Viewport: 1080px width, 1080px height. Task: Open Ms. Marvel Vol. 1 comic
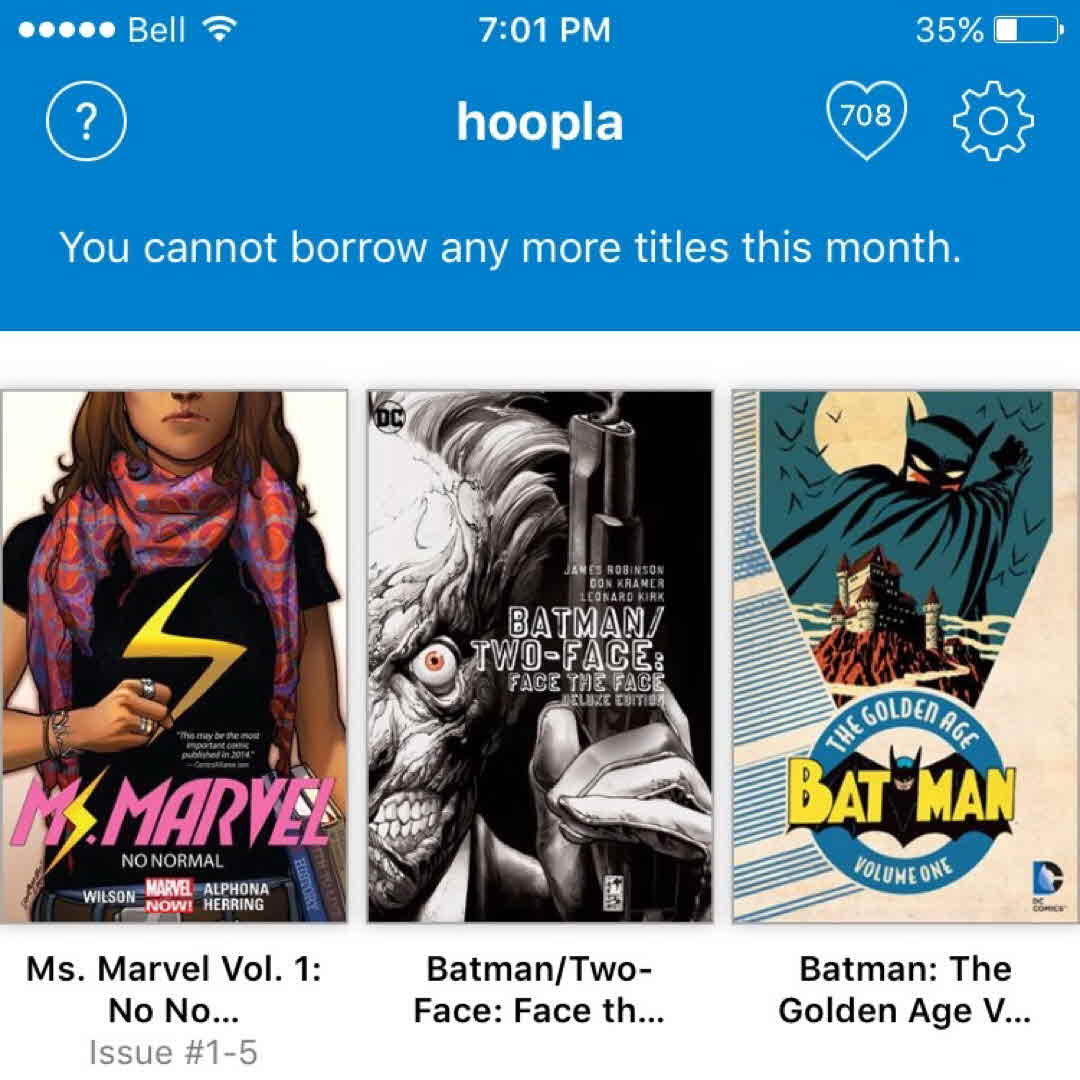click(174, 656)
